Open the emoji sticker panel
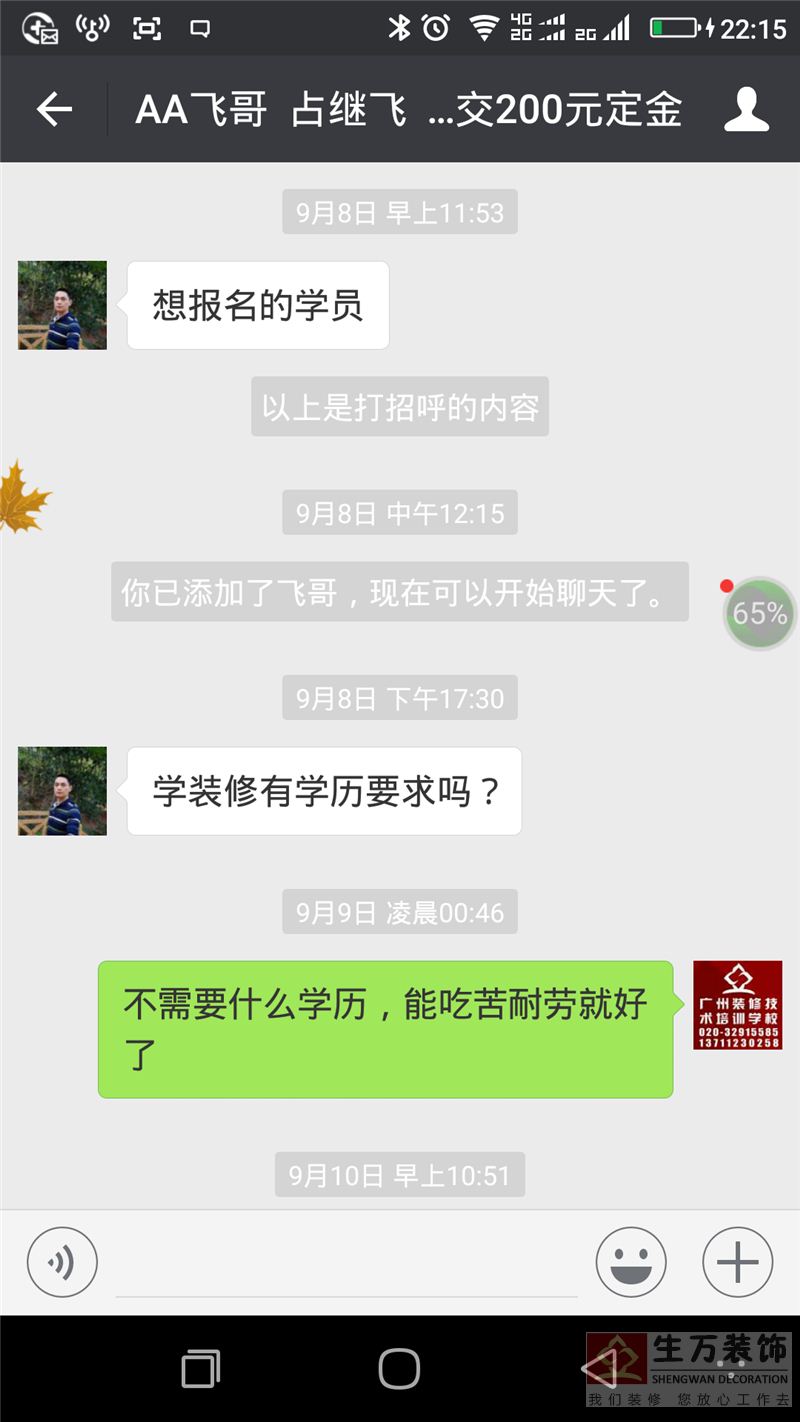800x1422 pixels. tap(631, 1262)
